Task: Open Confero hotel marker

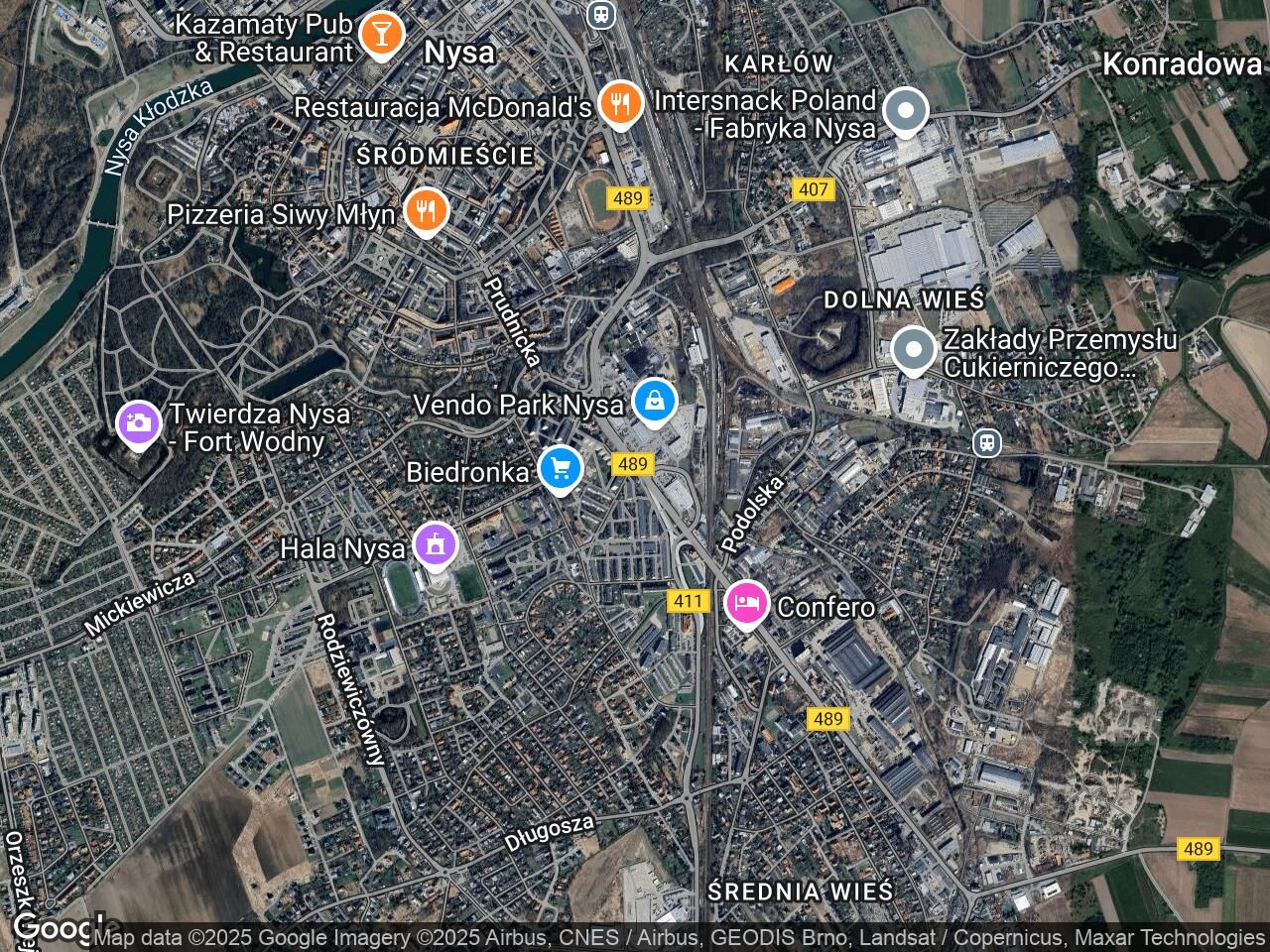Action: [746, 603]
